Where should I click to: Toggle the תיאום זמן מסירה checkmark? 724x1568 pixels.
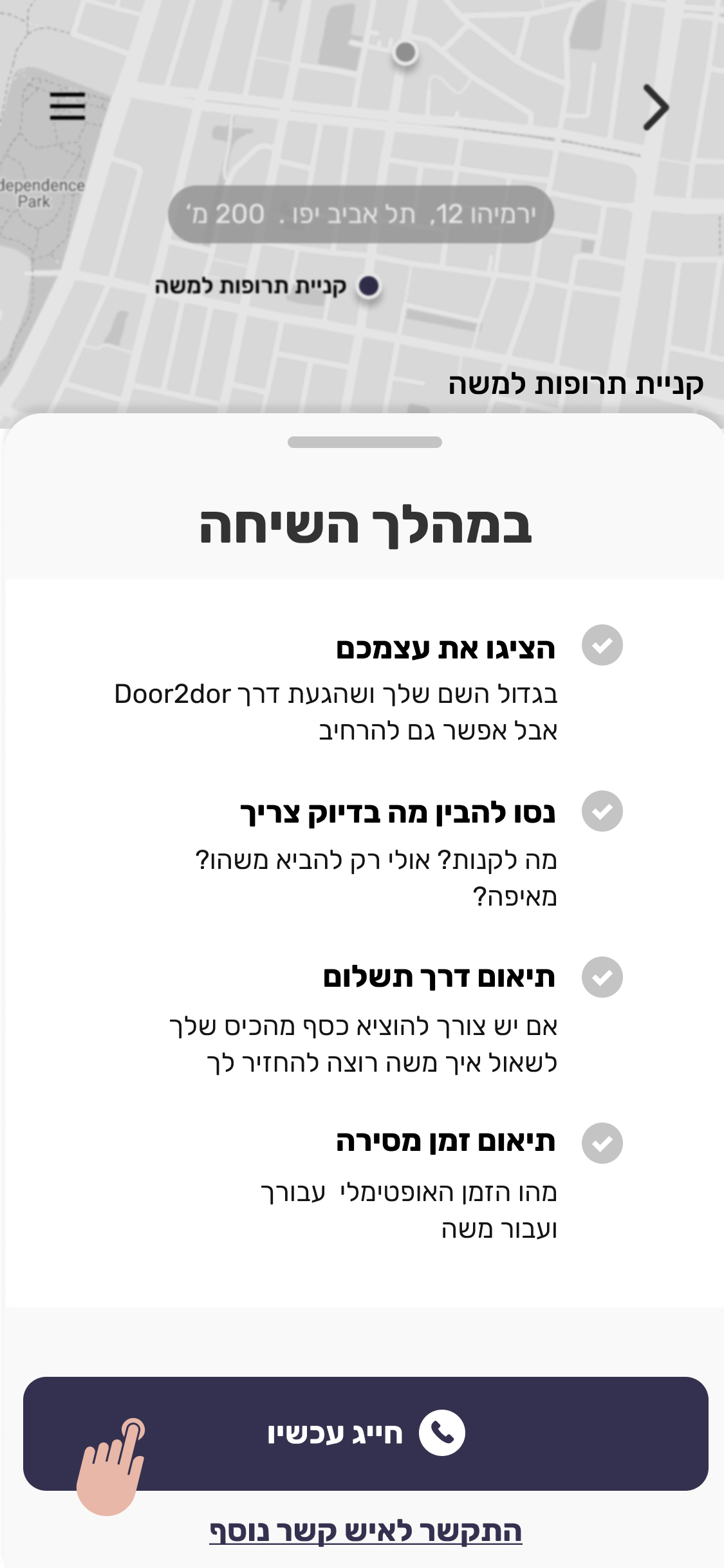[602, 1143]
